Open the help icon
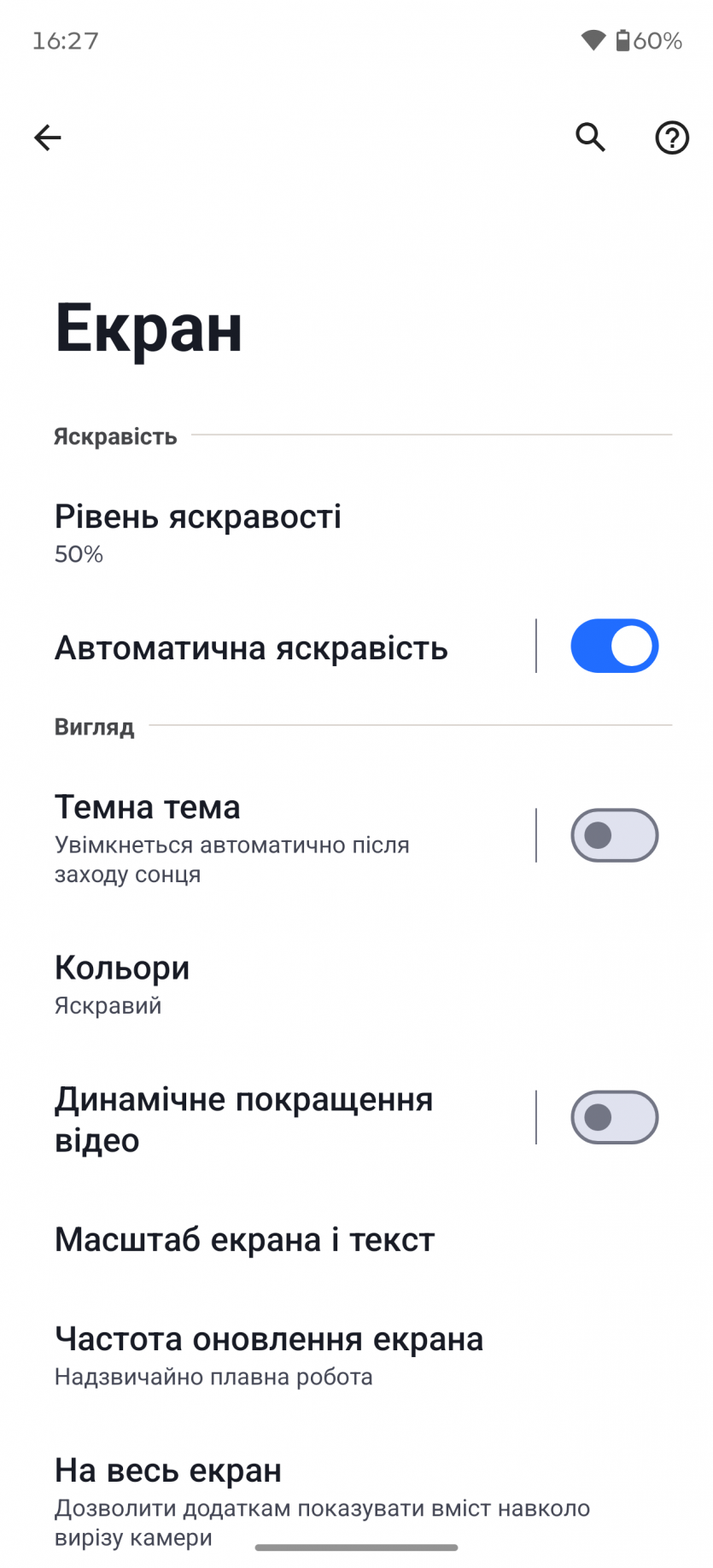This screenshot has width=713, height=1568. click(x=672, y=137)
